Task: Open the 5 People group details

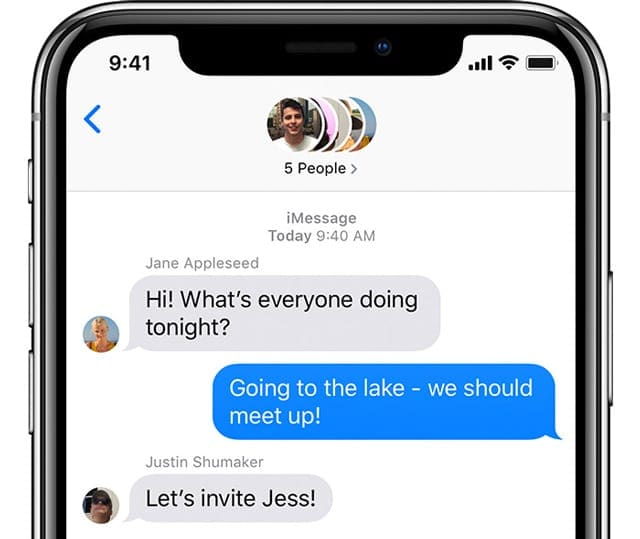Action: (x=320, y=168)
